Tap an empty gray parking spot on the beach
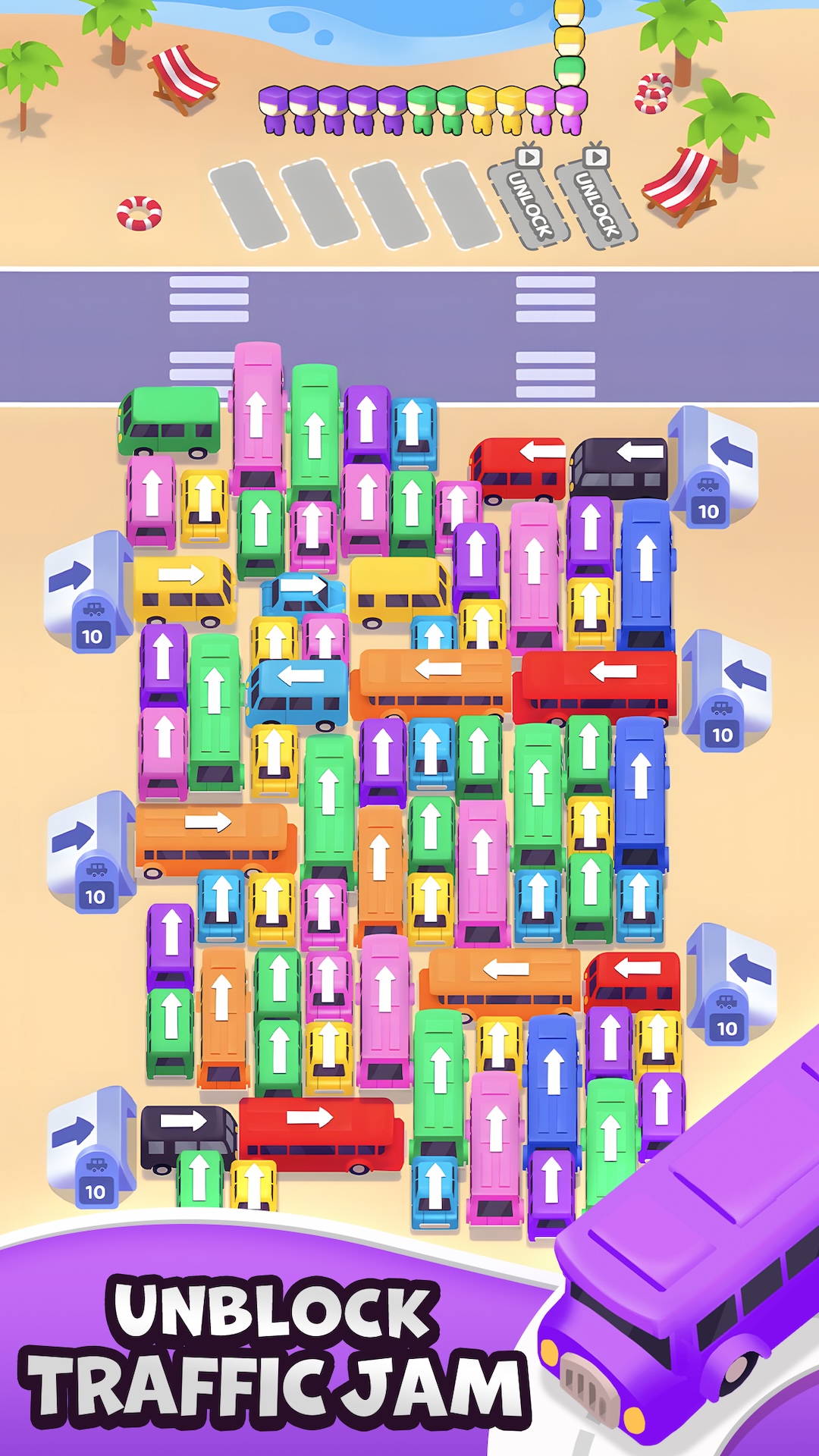 pos(250,201)
